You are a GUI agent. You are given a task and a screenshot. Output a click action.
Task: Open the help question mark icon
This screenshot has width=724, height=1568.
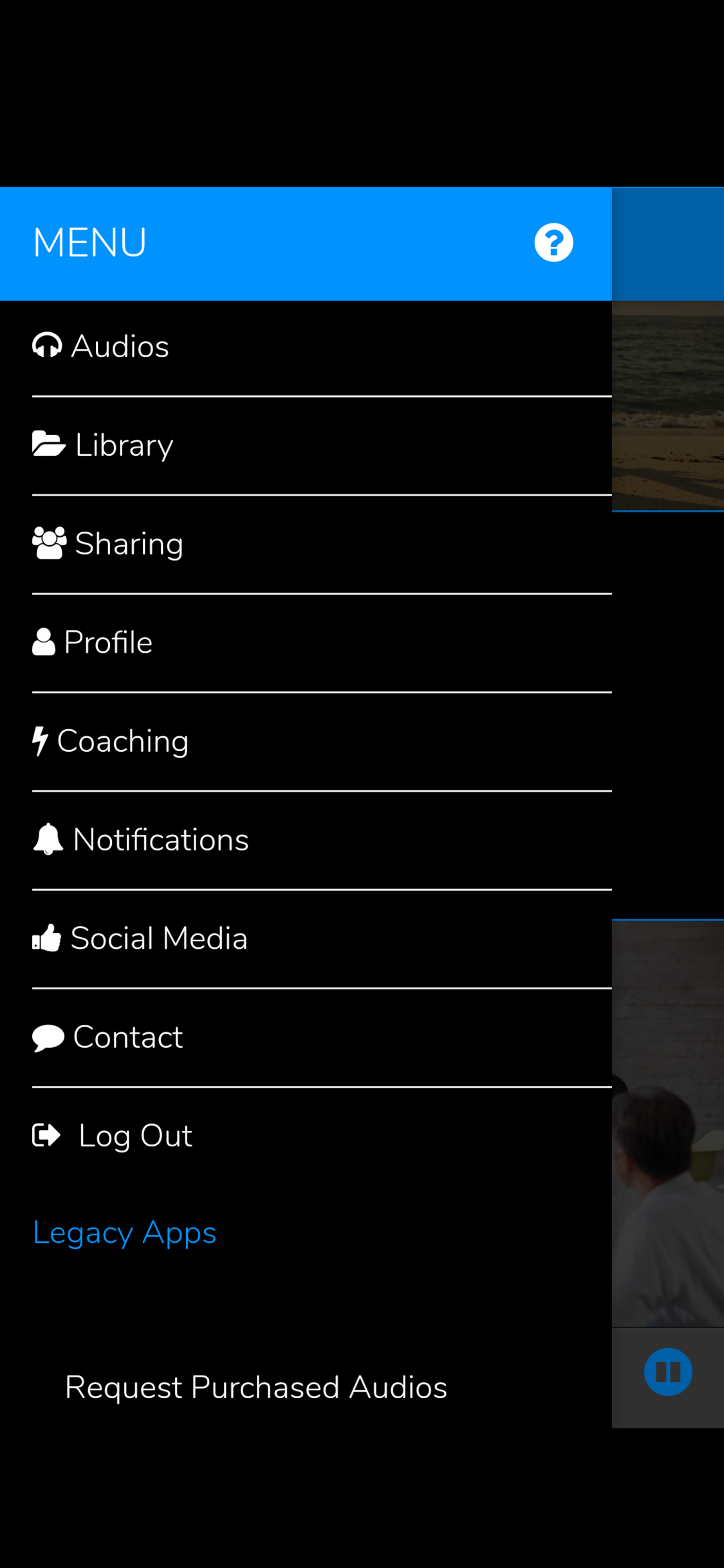click(553, 242)
